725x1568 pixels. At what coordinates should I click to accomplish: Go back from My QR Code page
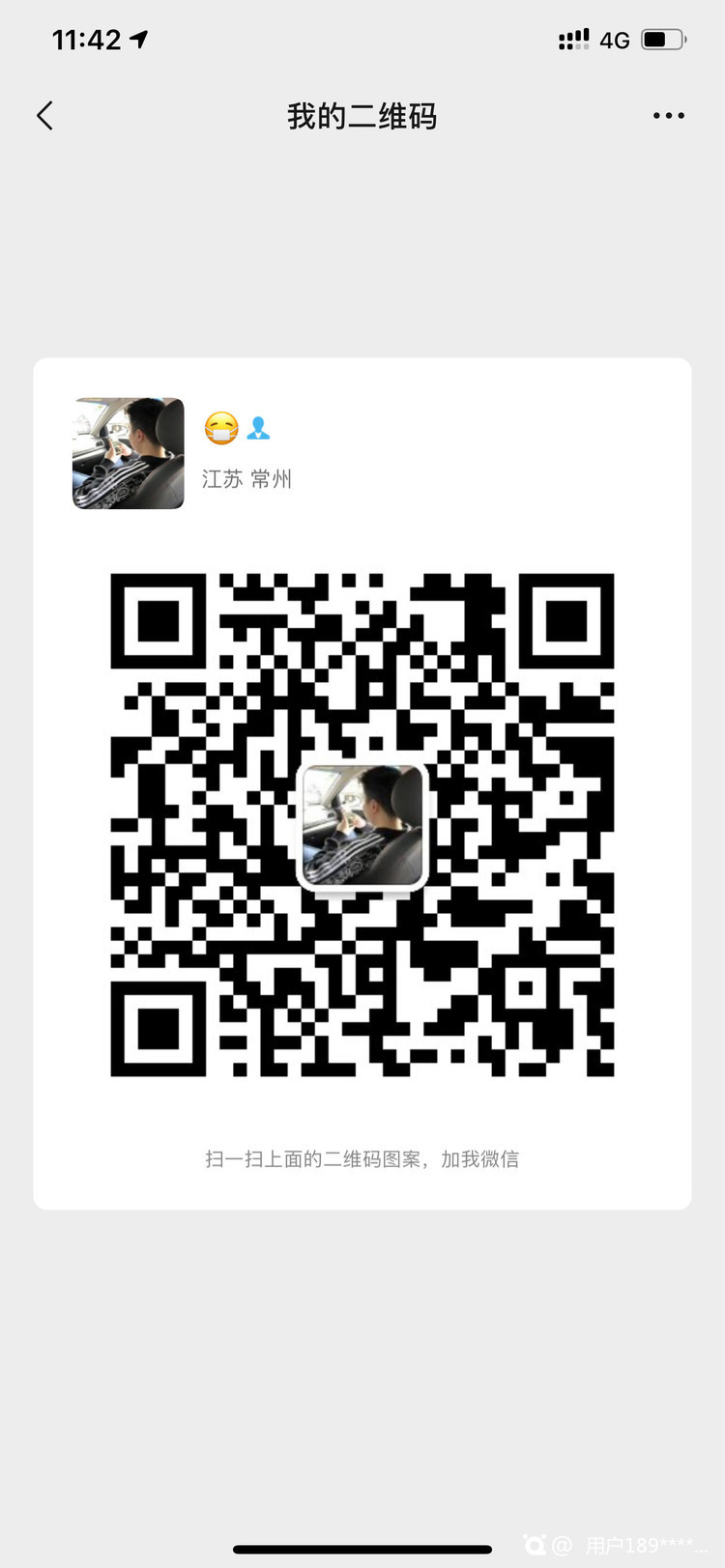tap(44, 116)
